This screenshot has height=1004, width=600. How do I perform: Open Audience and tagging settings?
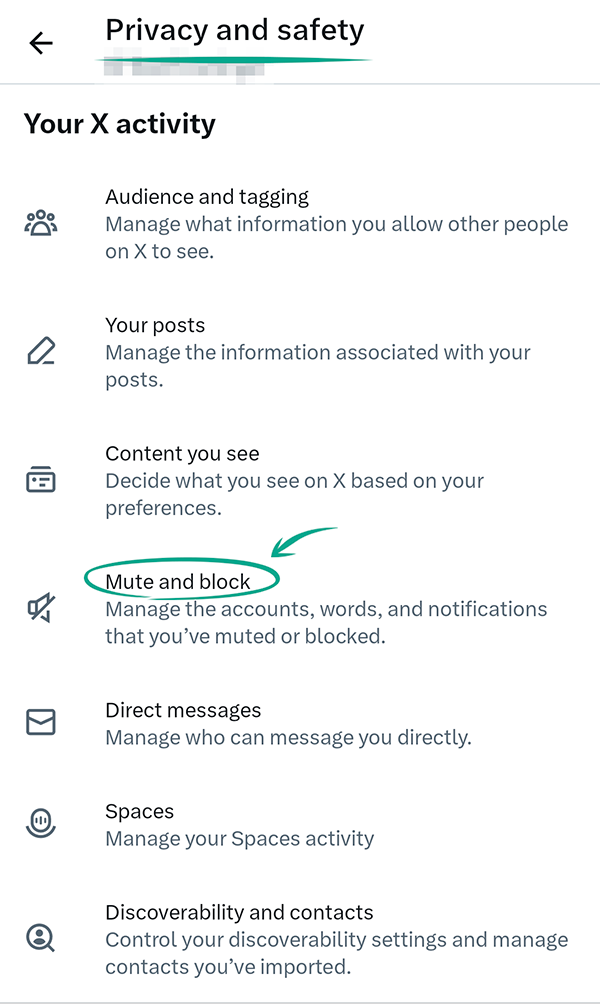[207, 197]
